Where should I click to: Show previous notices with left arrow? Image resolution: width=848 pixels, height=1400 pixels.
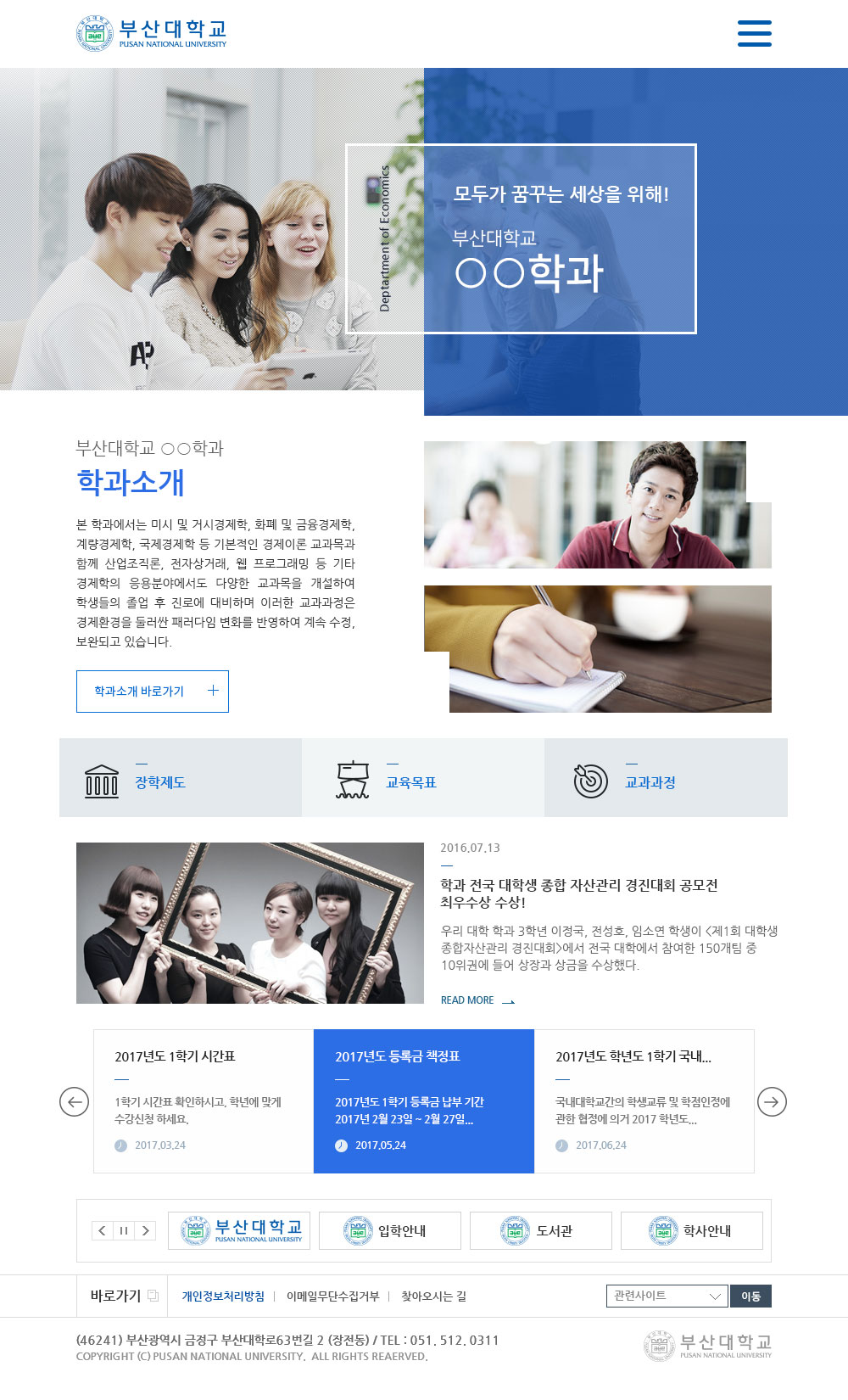[x=75, y=1101]
